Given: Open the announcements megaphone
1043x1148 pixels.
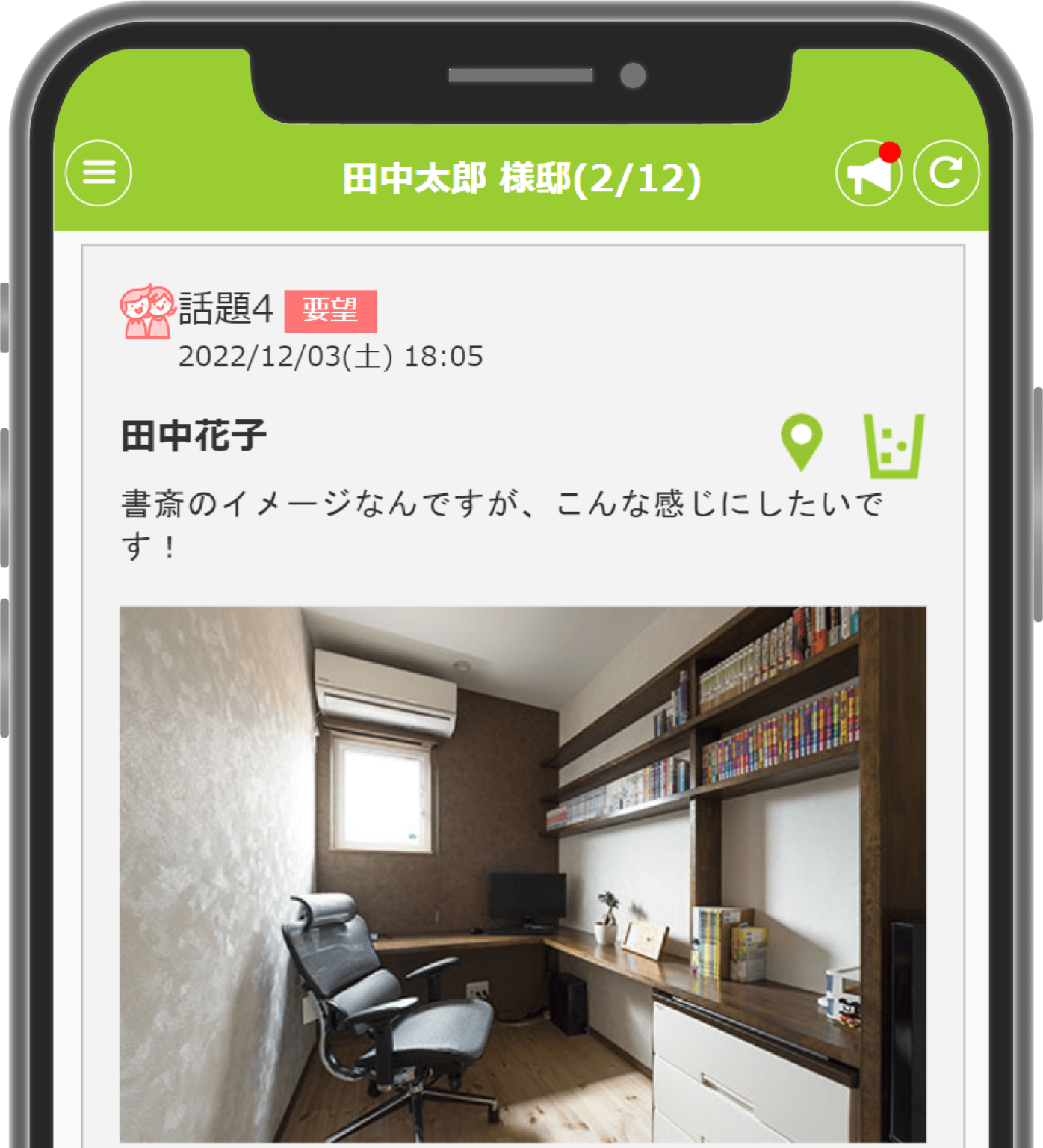Looking at the screenshot, I should pos(868,173).
